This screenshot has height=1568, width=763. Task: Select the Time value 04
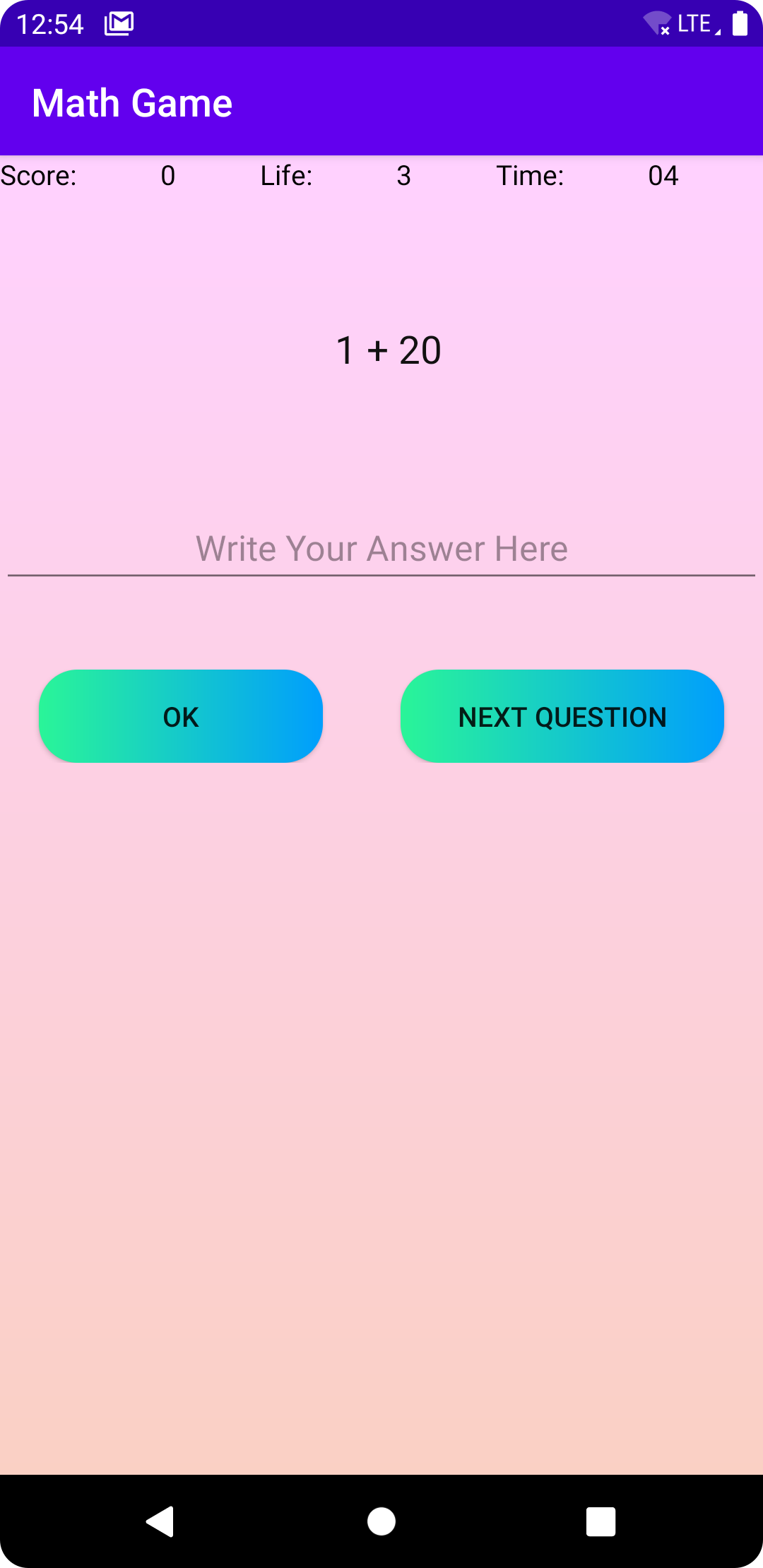click(663, 175)
